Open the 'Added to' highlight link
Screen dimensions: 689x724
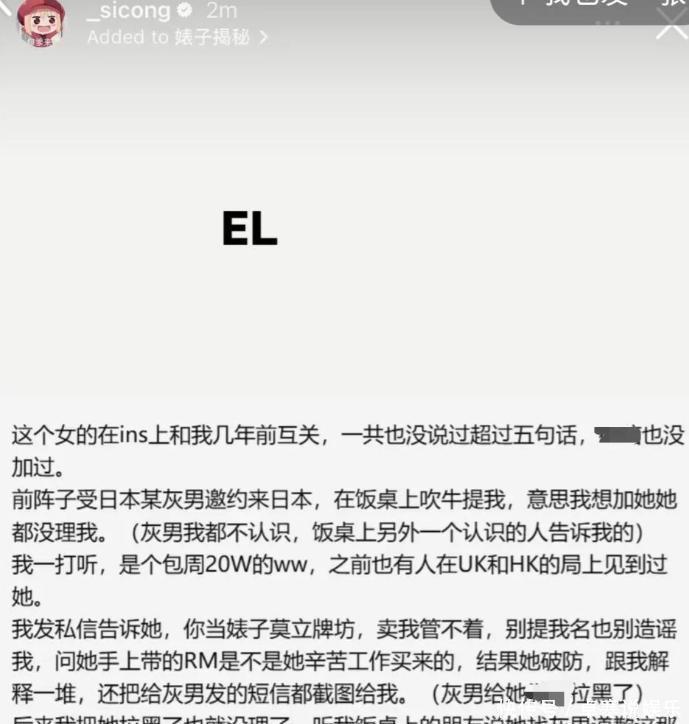point(177,38)
